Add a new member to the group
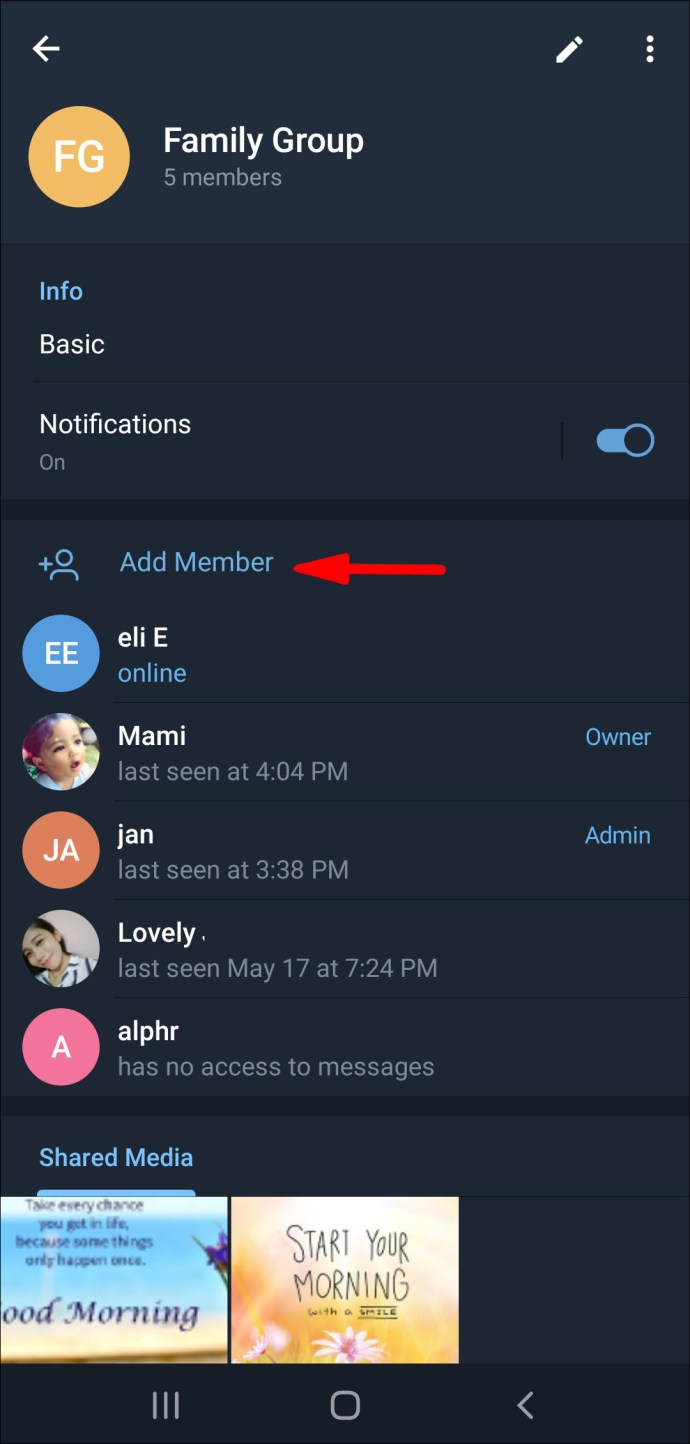The image size is (690, 1444). (196, 563)
